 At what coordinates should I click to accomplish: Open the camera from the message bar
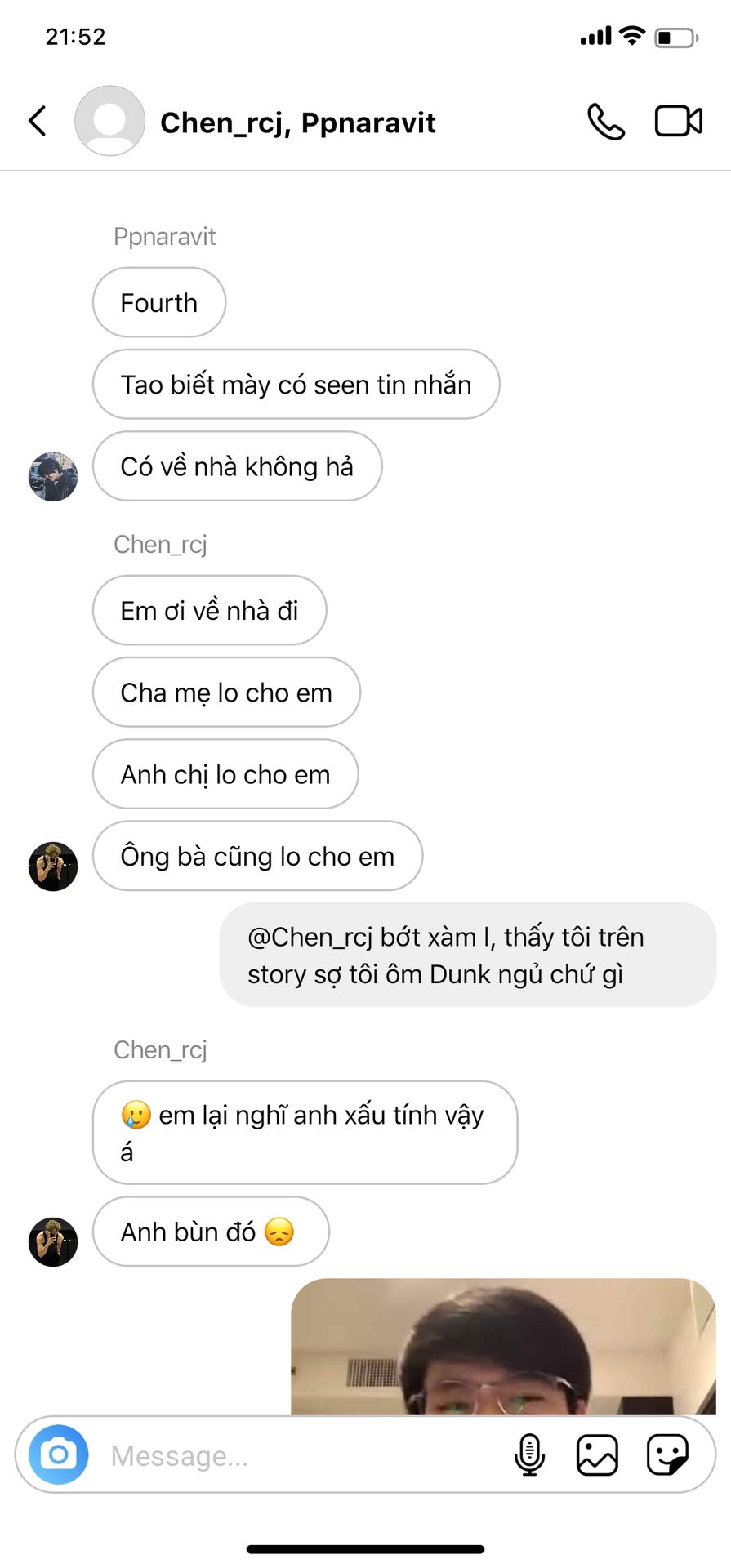(59, 1454)
